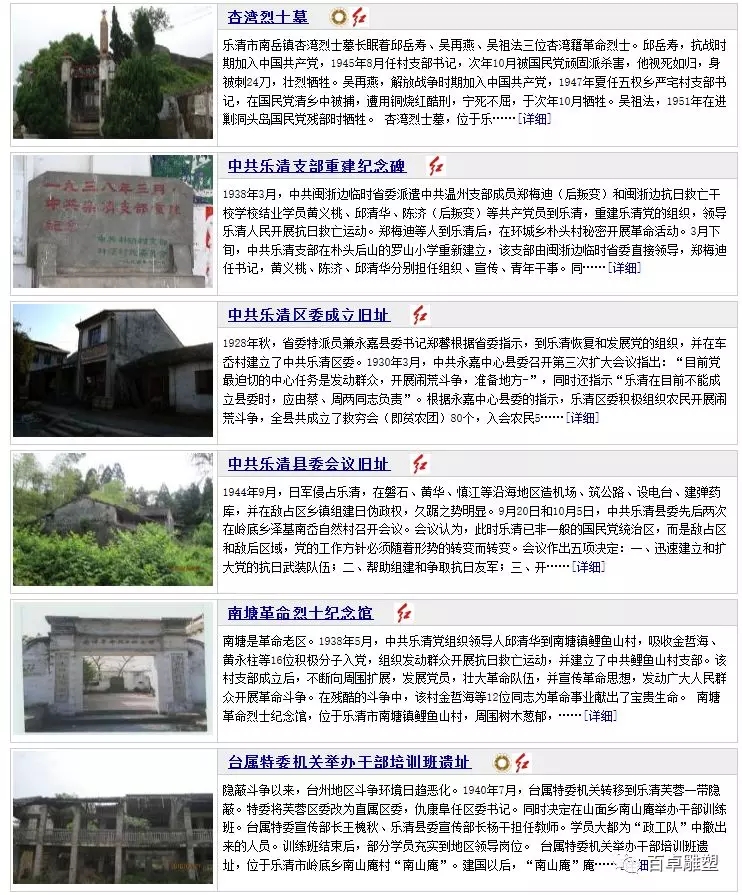Open the 南塘革命烈士纪念馆 title link
Screen dimensions: 742x895
(300, 612)
